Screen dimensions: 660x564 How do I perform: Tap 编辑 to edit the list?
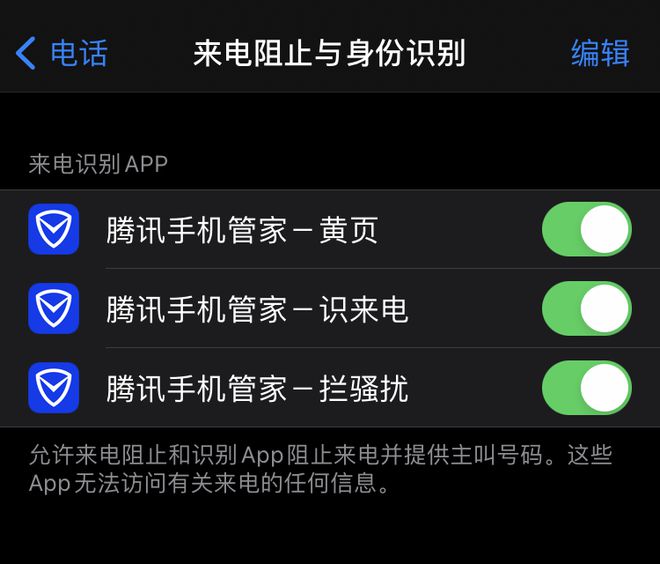(600, 53)
